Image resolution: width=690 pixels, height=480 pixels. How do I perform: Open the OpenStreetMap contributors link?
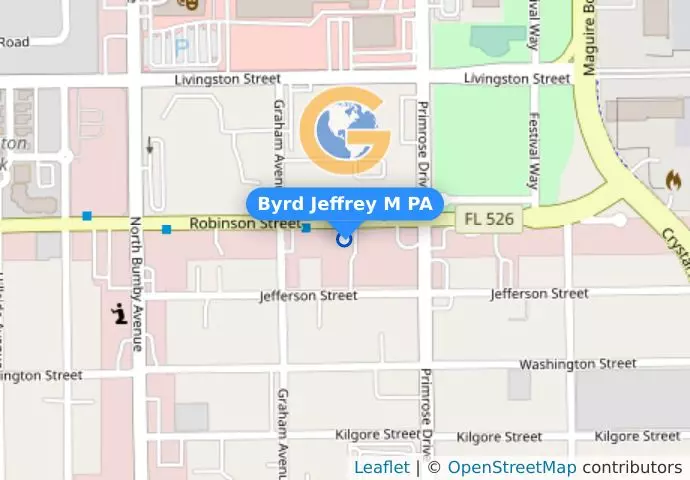(x=511, y=467)
